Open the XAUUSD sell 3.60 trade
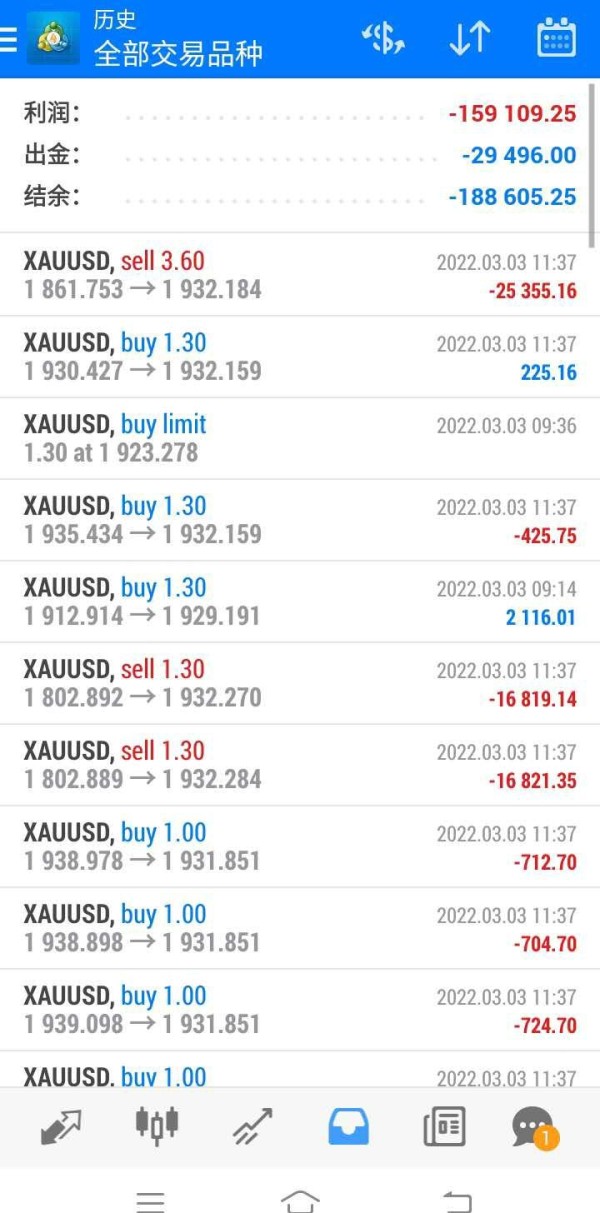The image size is (600, 1213). (x=300, y=275)
